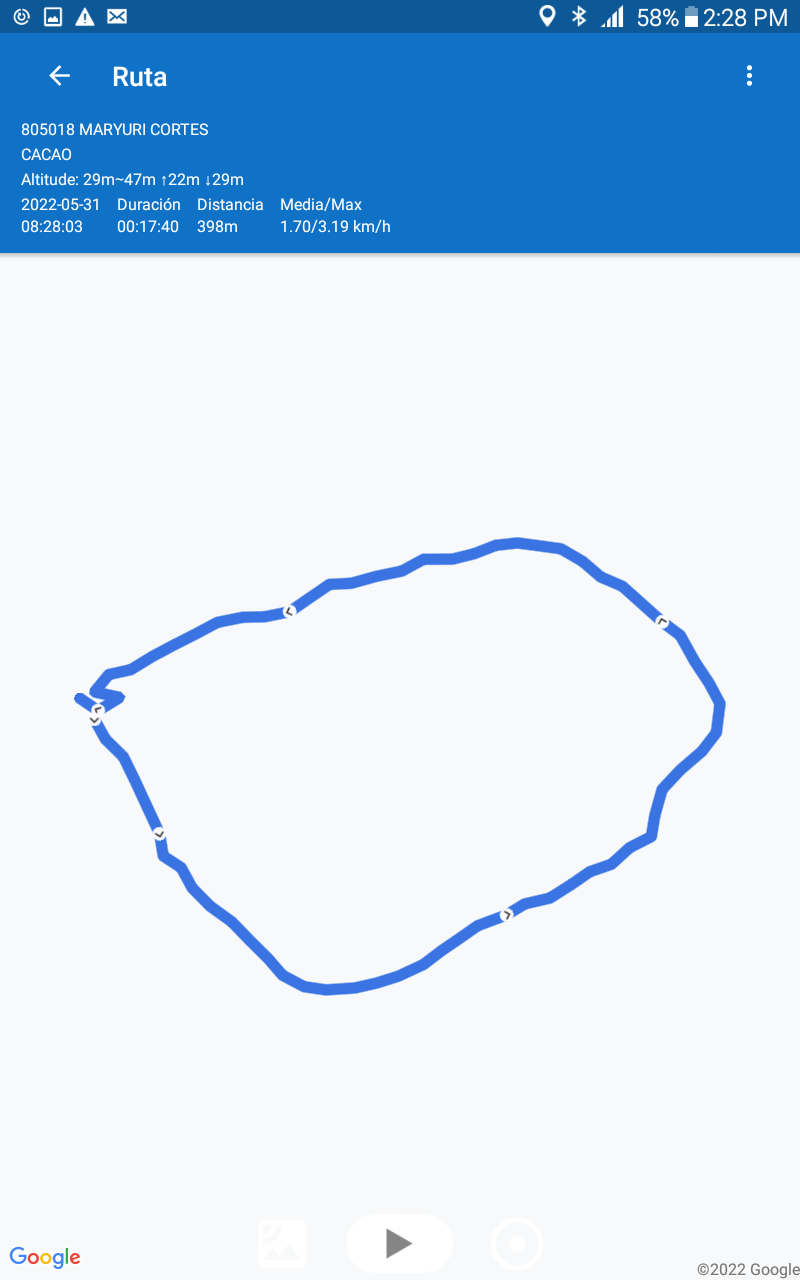
Task: Tap the map image icon at bottom
Action: tap(282, 1244)
